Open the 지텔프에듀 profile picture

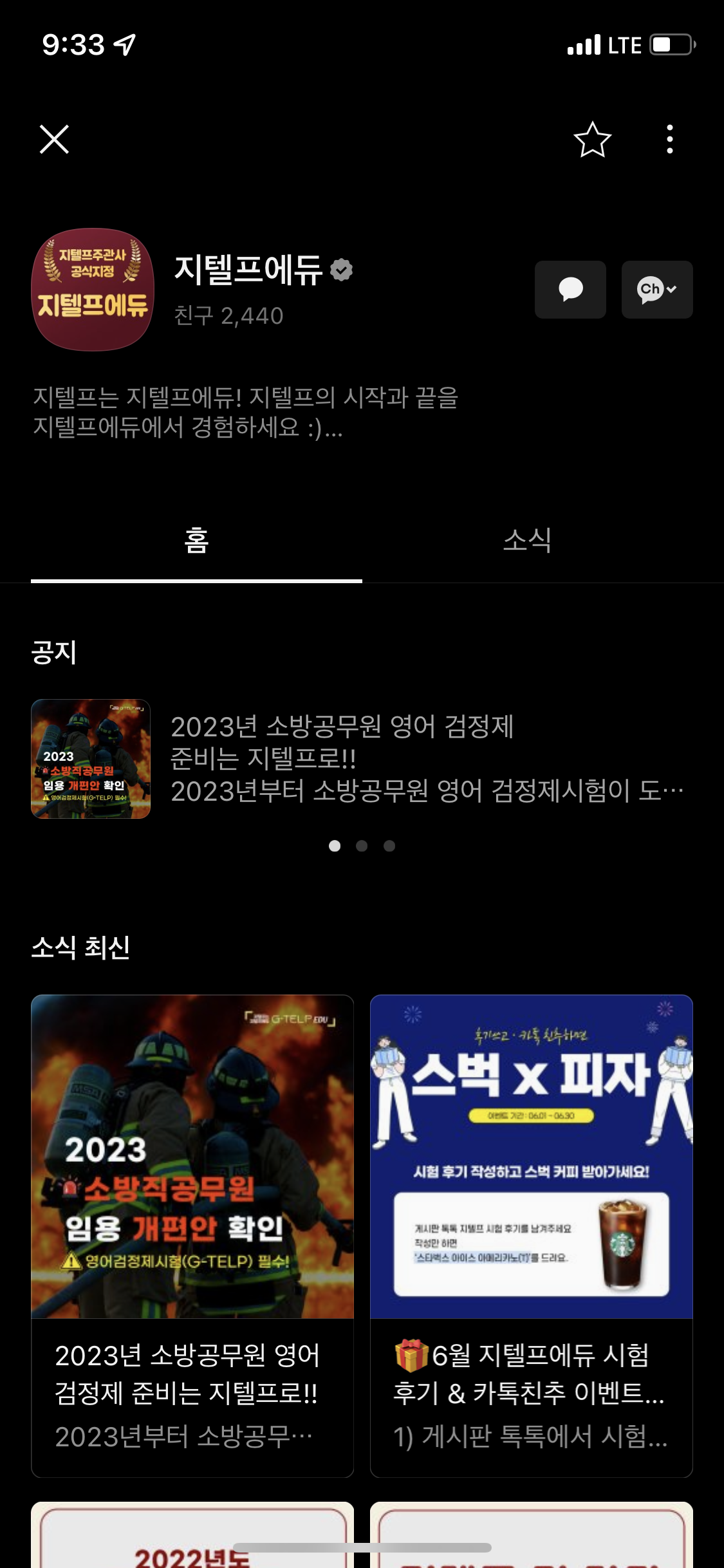[x=93, y=290]
